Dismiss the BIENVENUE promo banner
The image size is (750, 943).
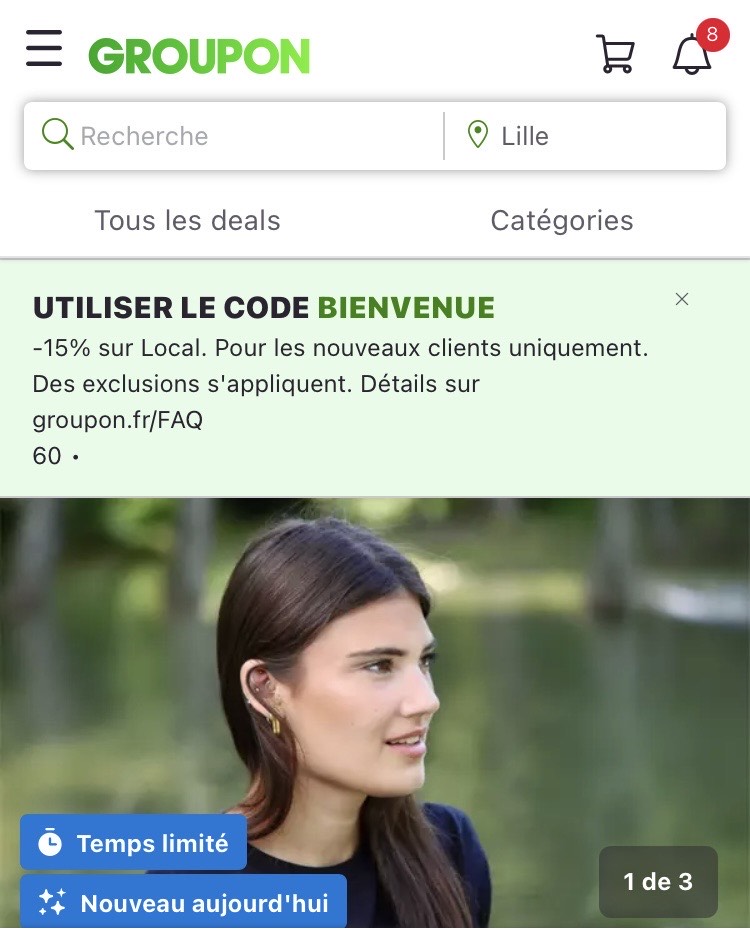[x=682, y=299]
